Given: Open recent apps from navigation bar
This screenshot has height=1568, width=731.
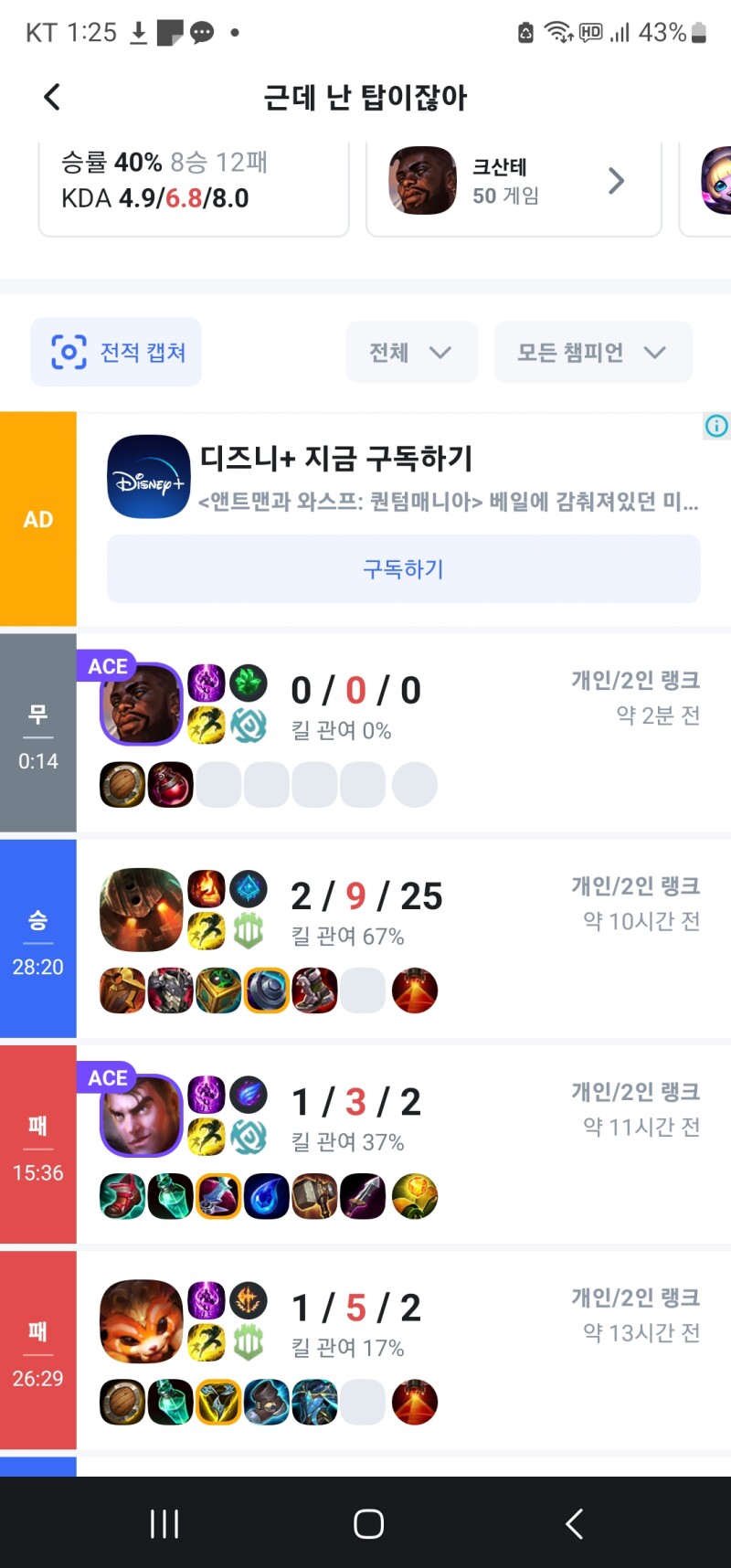Looking at the screenshot, I should coord(164,1523).
